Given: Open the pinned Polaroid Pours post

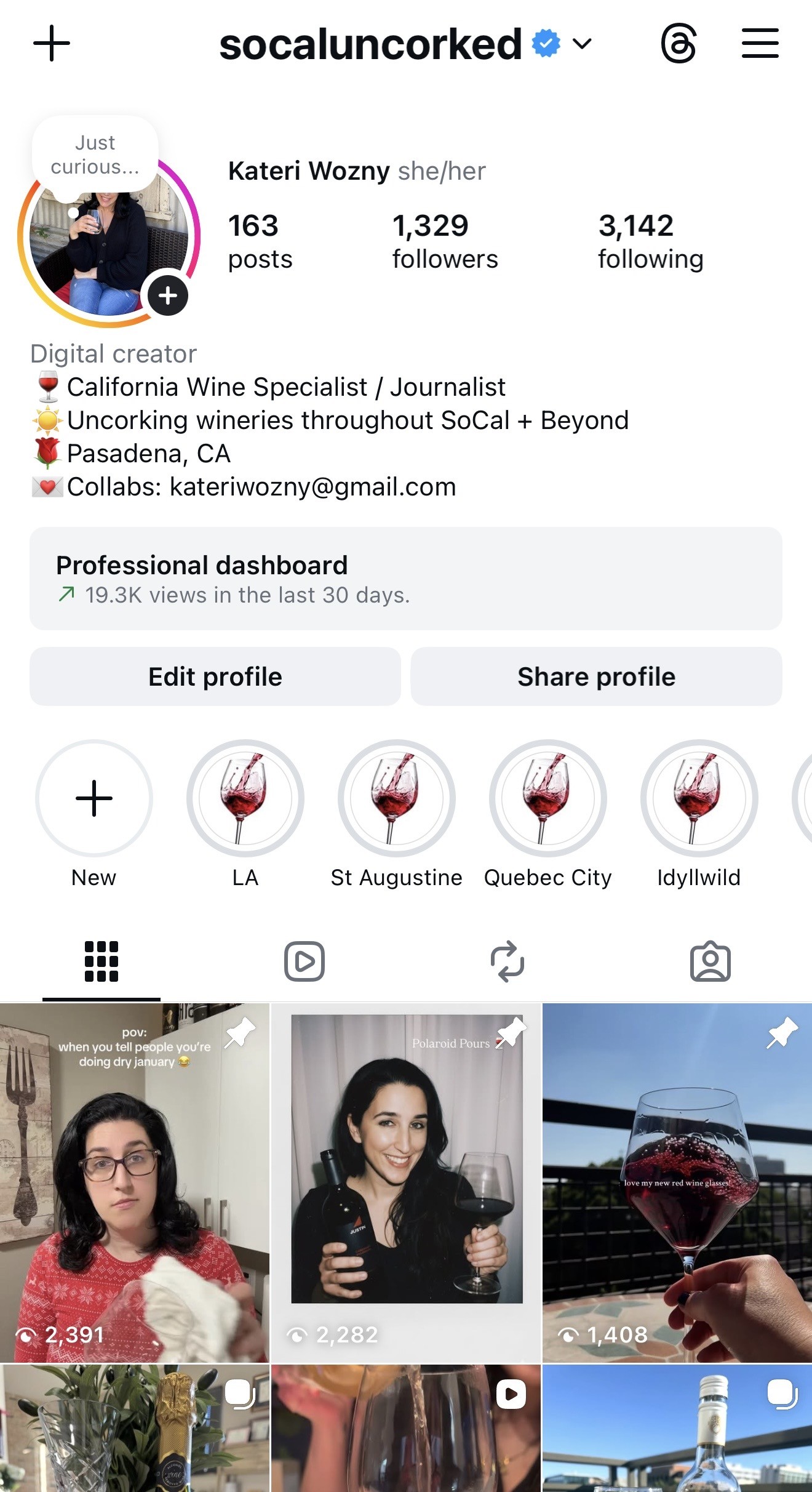Looking at the screenshot, I should (406, 1182).
